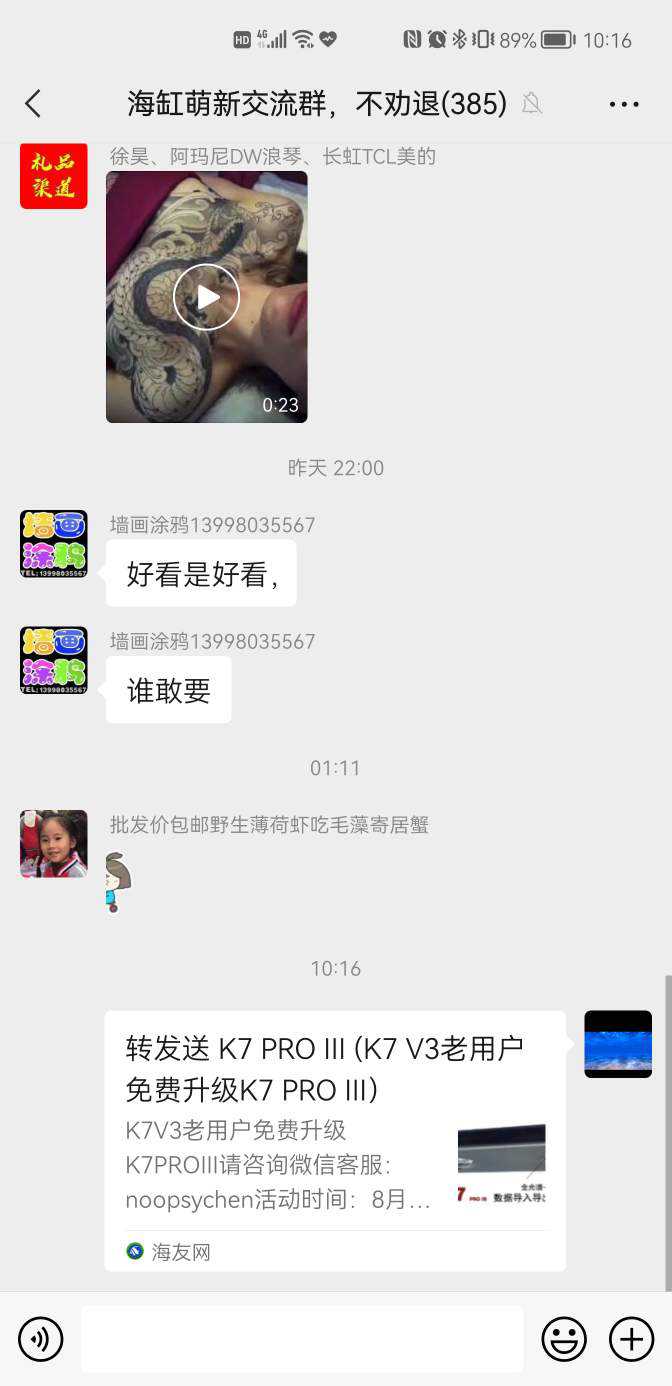Open avatar beside the 好看是好看 message
The width and height of the screenshot is (672, 1386).
pos(54,544)
